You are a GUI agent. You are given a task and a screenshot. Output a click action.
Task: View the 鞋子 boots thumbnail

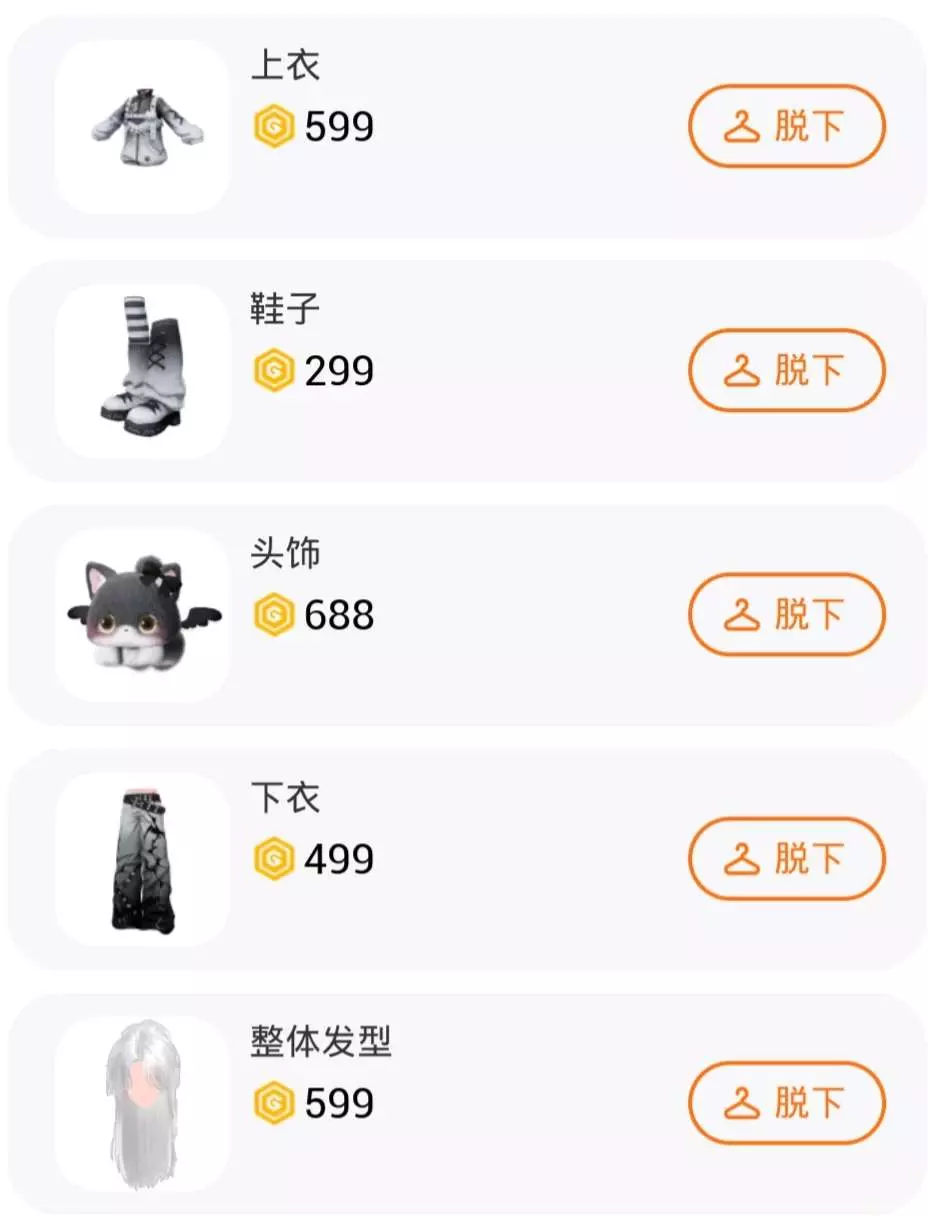pyautogui.click(x=143, y=370)
